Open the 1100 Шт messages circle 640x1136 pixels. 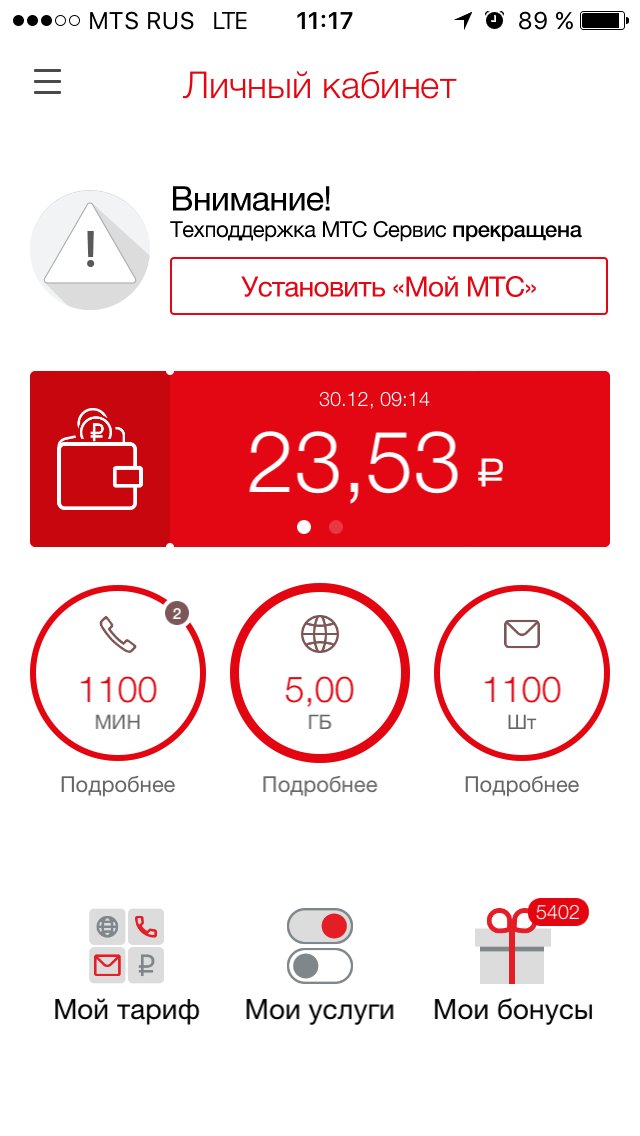click(521, 672)
